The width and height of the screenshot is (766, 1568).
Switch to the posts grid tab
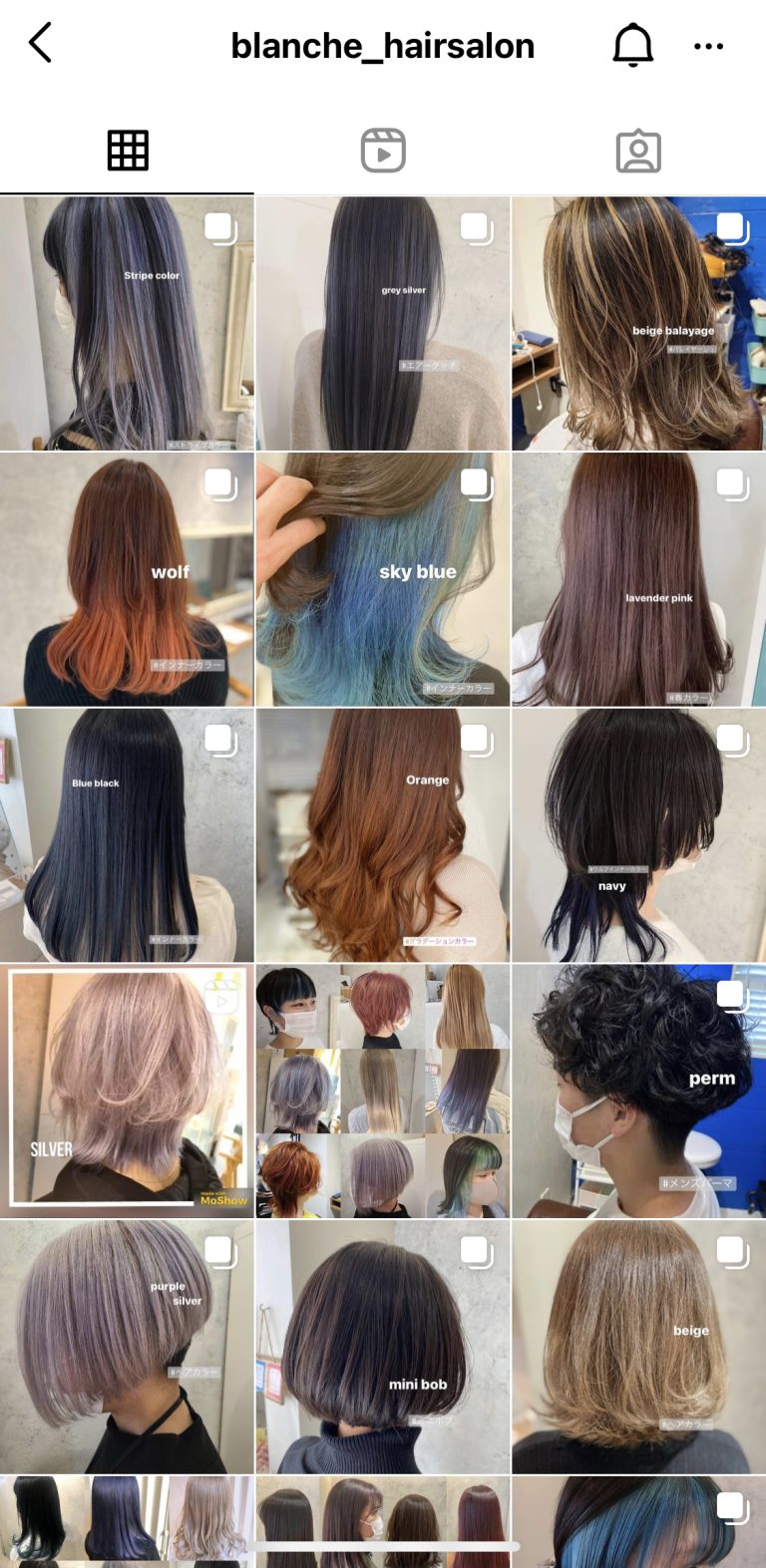pyautogui.click(x=128, y=151)
